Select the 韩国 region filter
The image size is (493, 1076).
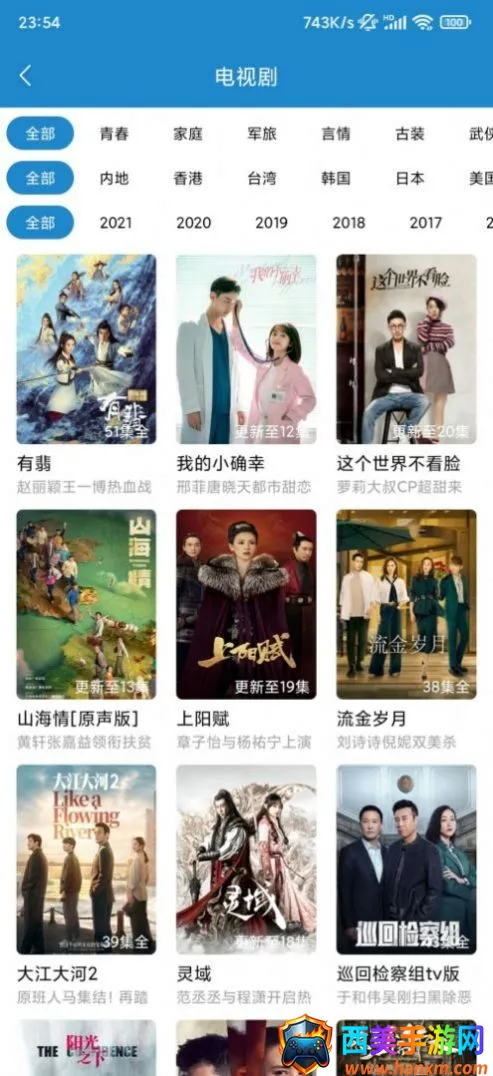336,178
